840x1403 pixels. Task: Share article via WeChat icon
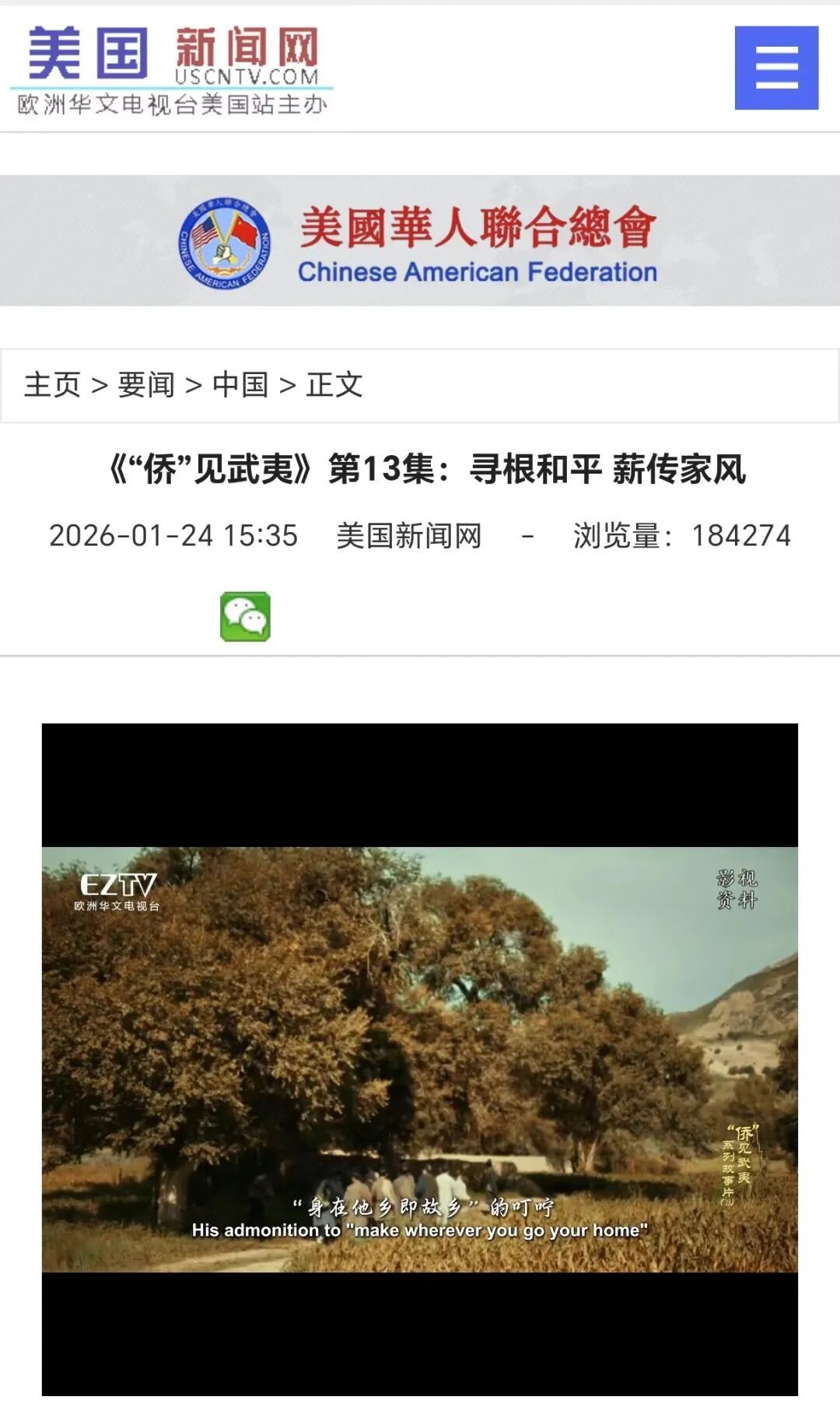pos(245,617)
